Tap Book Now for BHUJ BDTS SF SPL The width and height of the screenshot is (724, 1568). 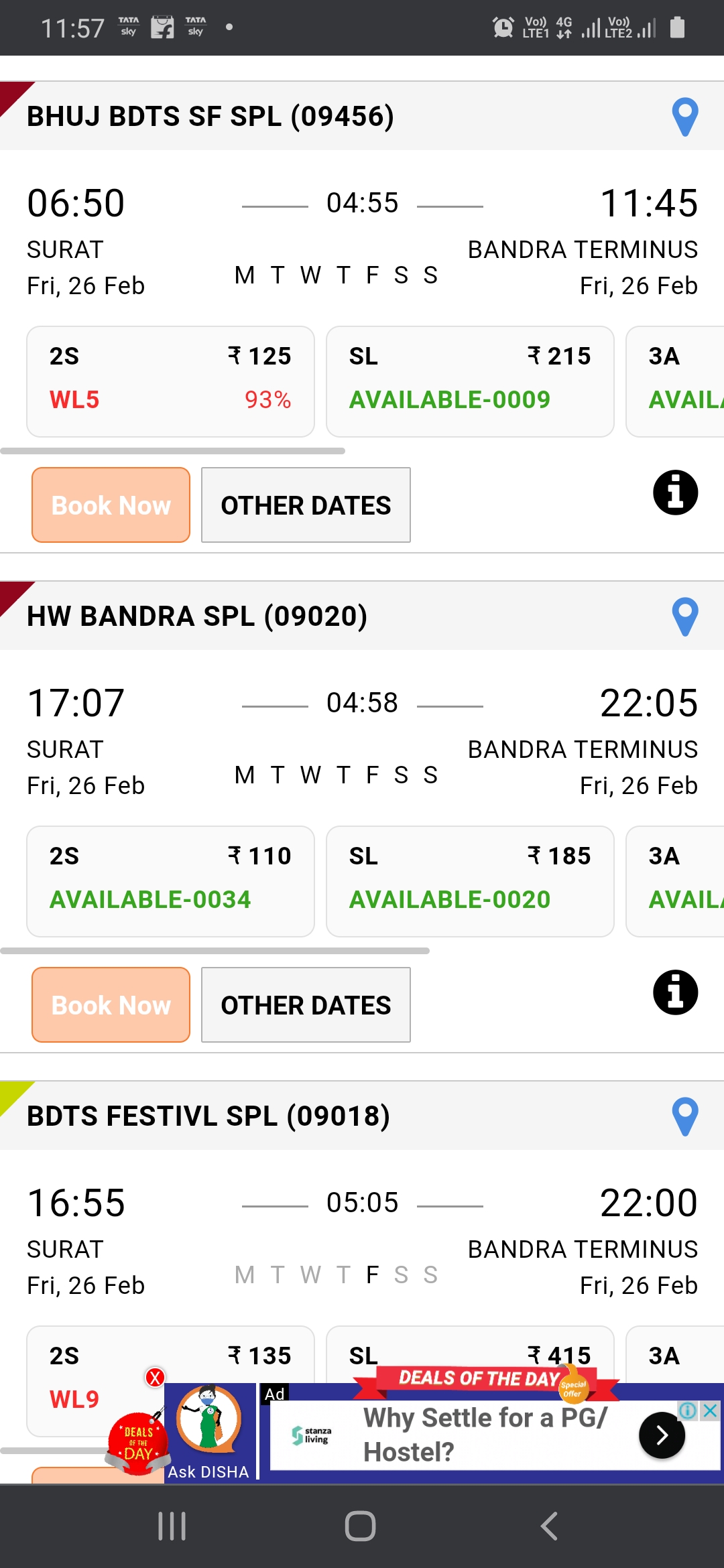click(111, 505)
